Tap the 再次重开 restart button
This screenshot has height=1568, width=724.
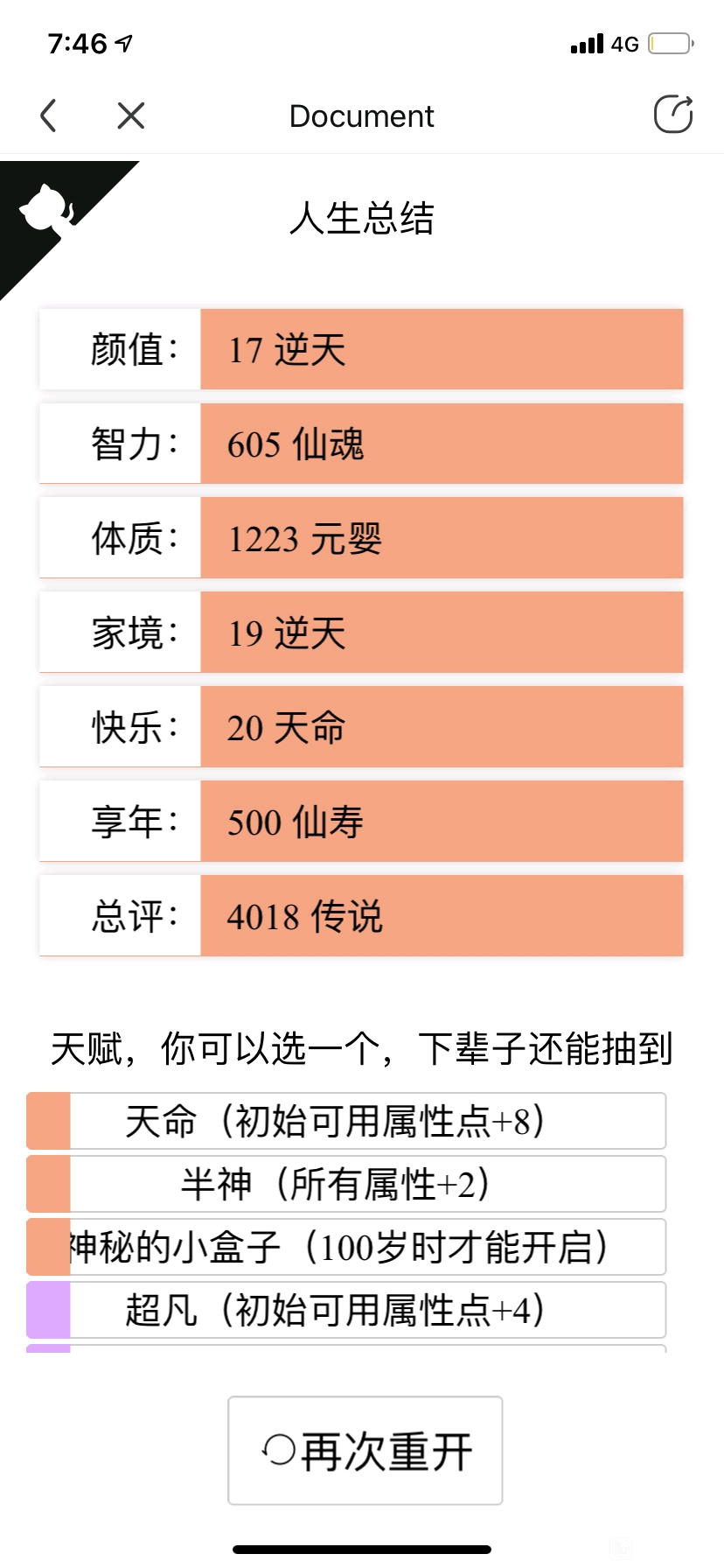(365, 1451)
